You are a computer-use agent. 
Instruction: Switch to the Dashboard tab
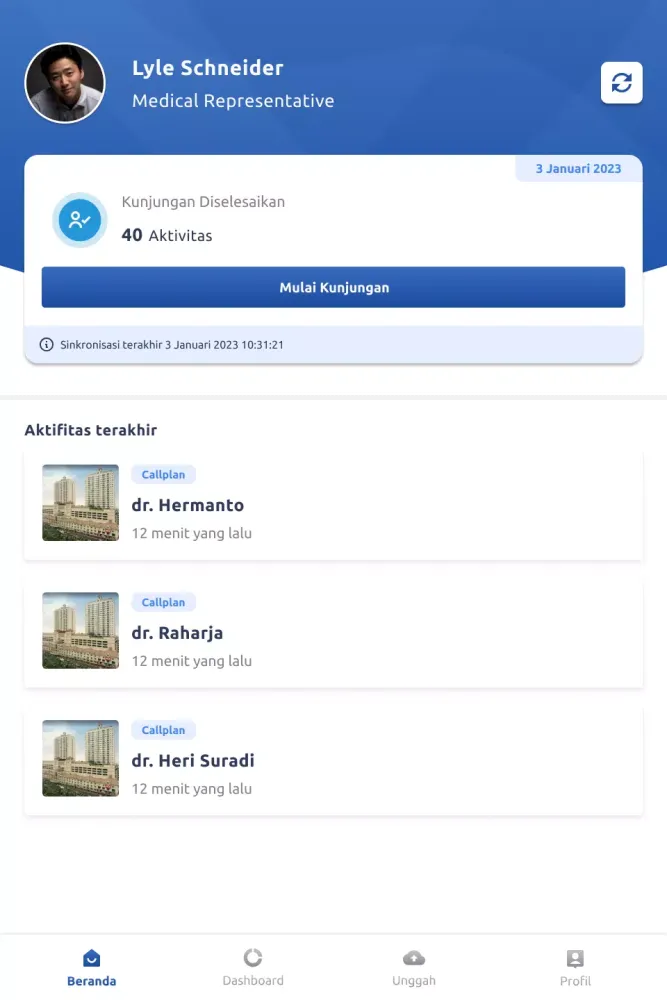point(253,968)
